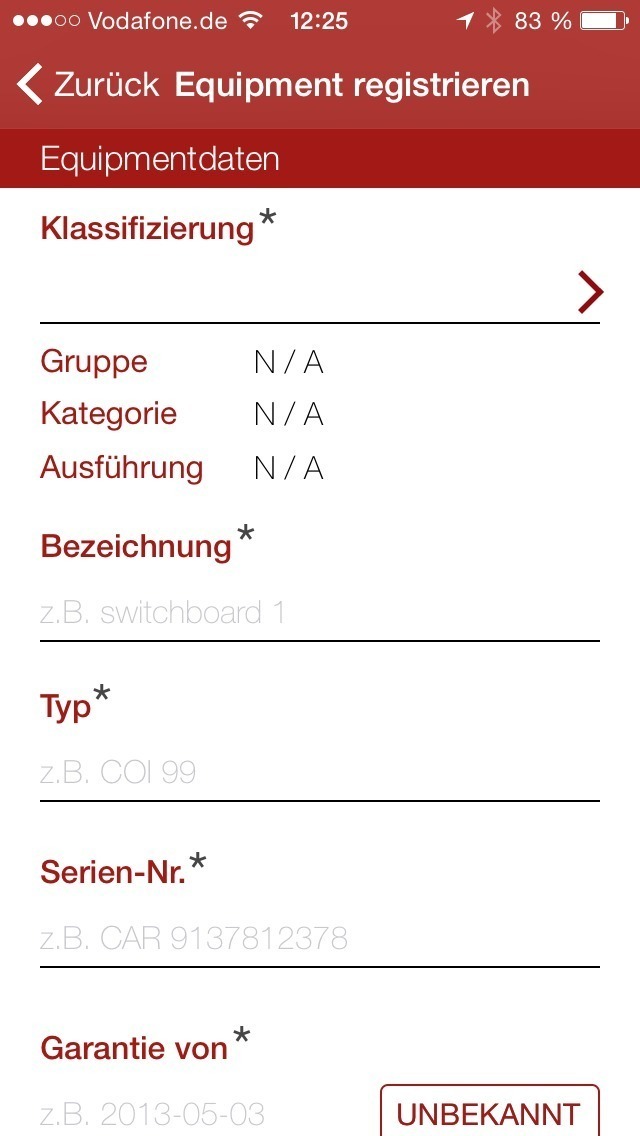The height and width of the screenshot is (1136, 640).
Task: Set warranty start to UNBEKANNT
Action: [489, 1111]
